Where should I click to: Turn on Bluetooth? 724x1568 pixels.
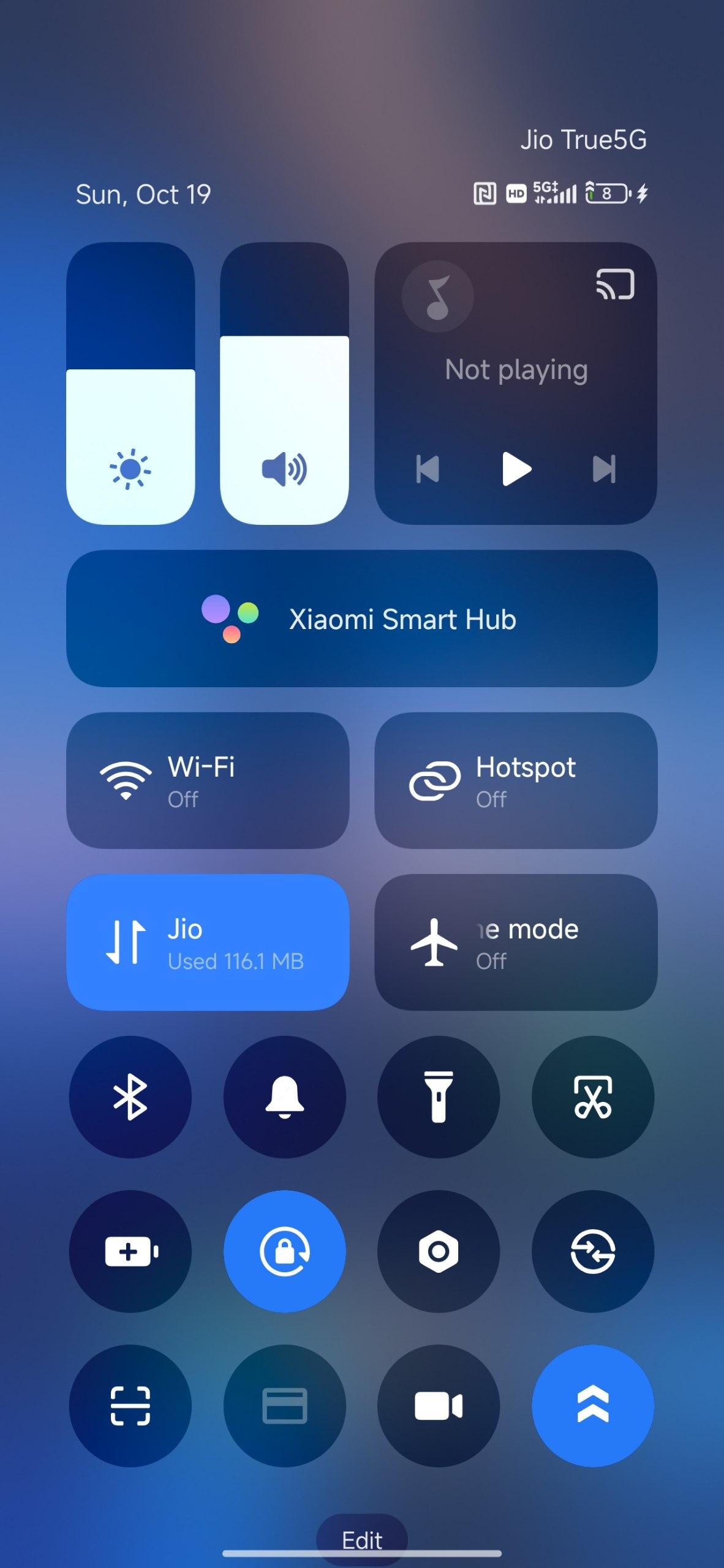(x=130, y=1097)
